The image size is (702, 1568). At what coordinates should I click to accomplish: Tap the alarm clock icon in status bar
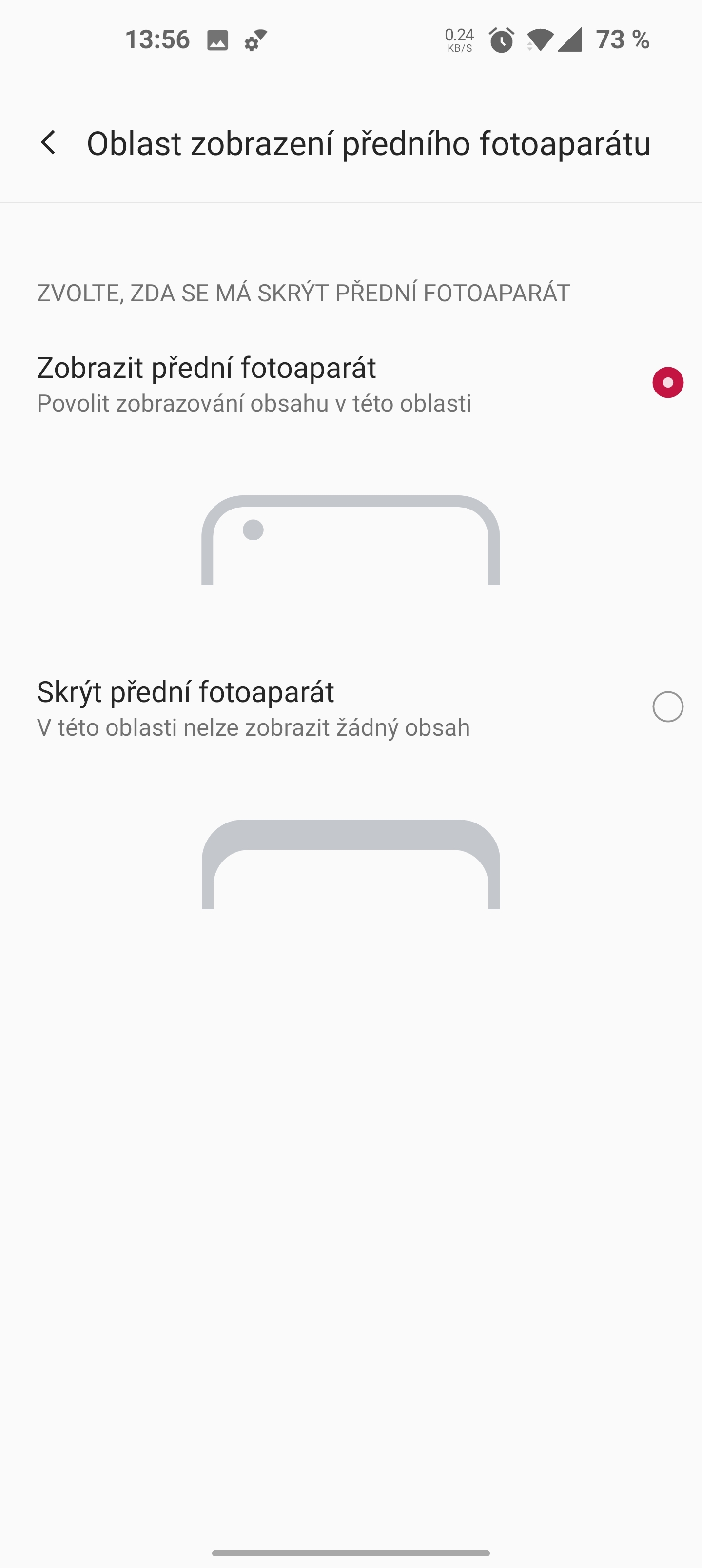pos(501,40)
